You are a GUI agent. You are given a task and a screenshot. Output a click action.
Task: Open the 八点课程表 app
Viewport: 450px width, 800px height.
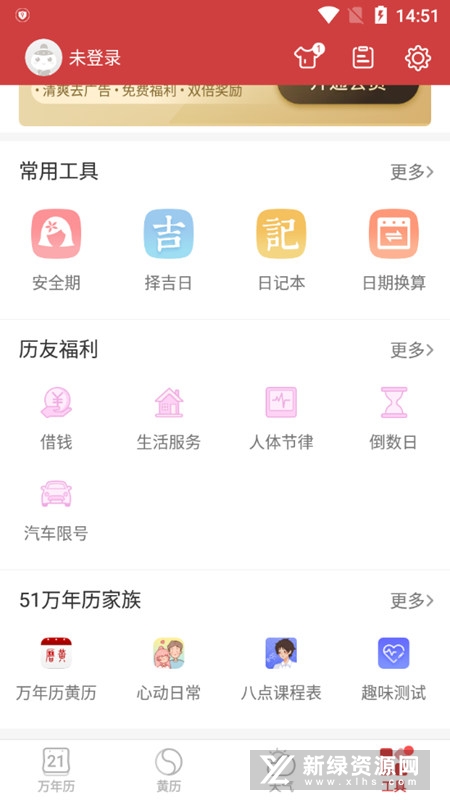click(x=281, y=669)
